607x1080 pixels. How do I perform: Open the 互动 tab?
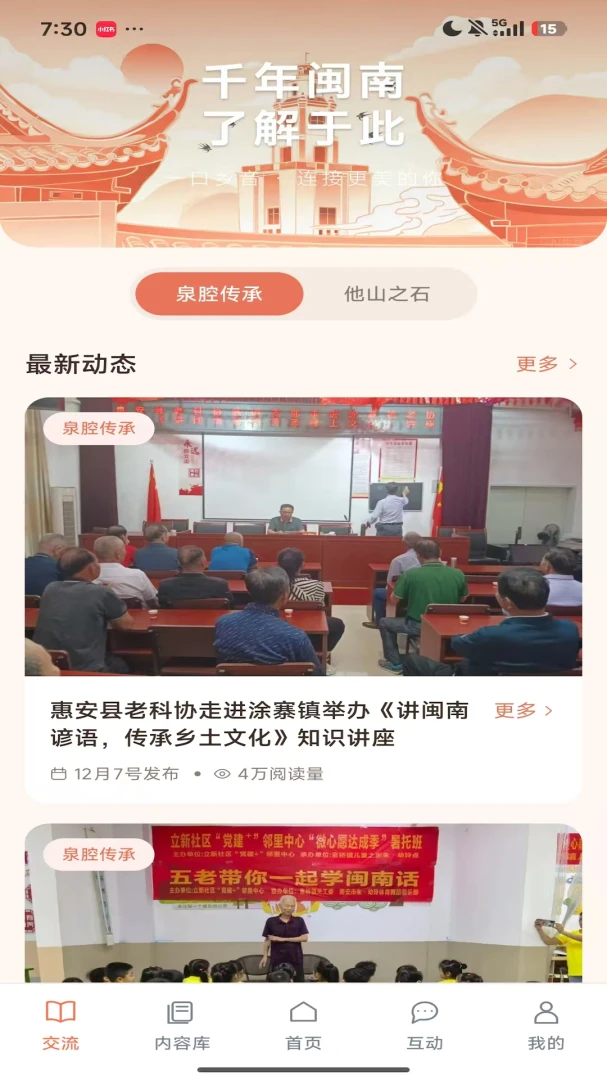point(424,1026)
